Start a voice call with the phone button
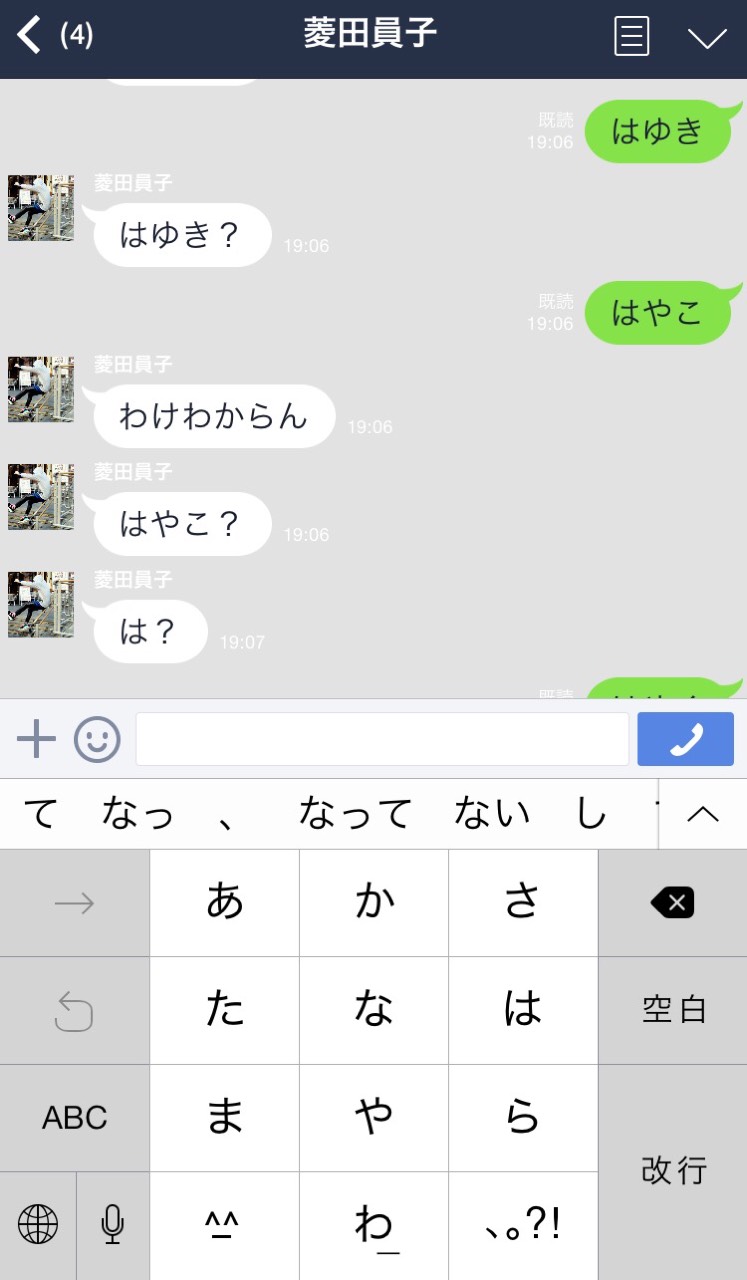Screen dimensions: 747x1280 coord(685,740)
